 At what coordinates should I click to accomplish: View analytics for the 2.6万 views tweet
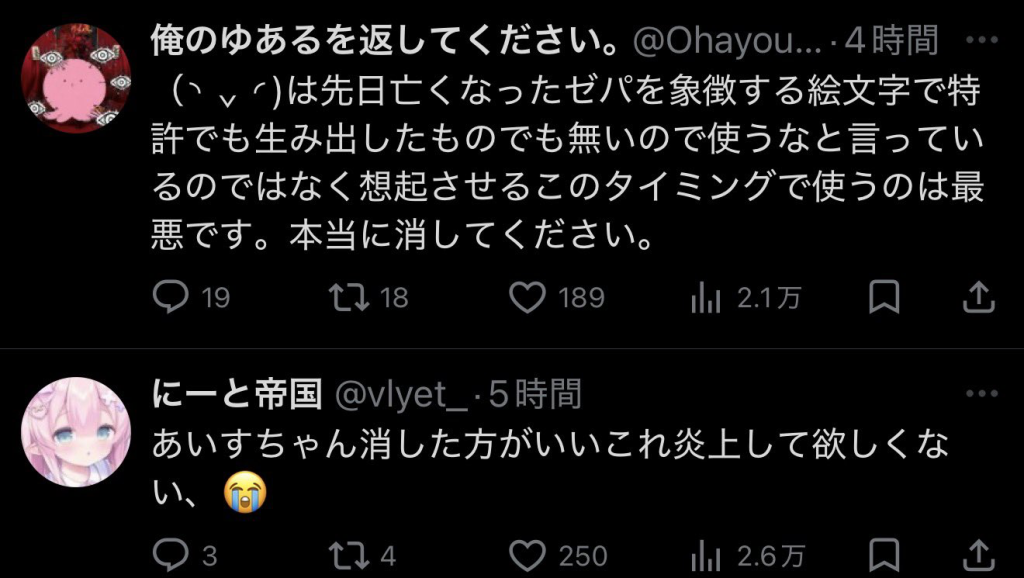point(707,554)
